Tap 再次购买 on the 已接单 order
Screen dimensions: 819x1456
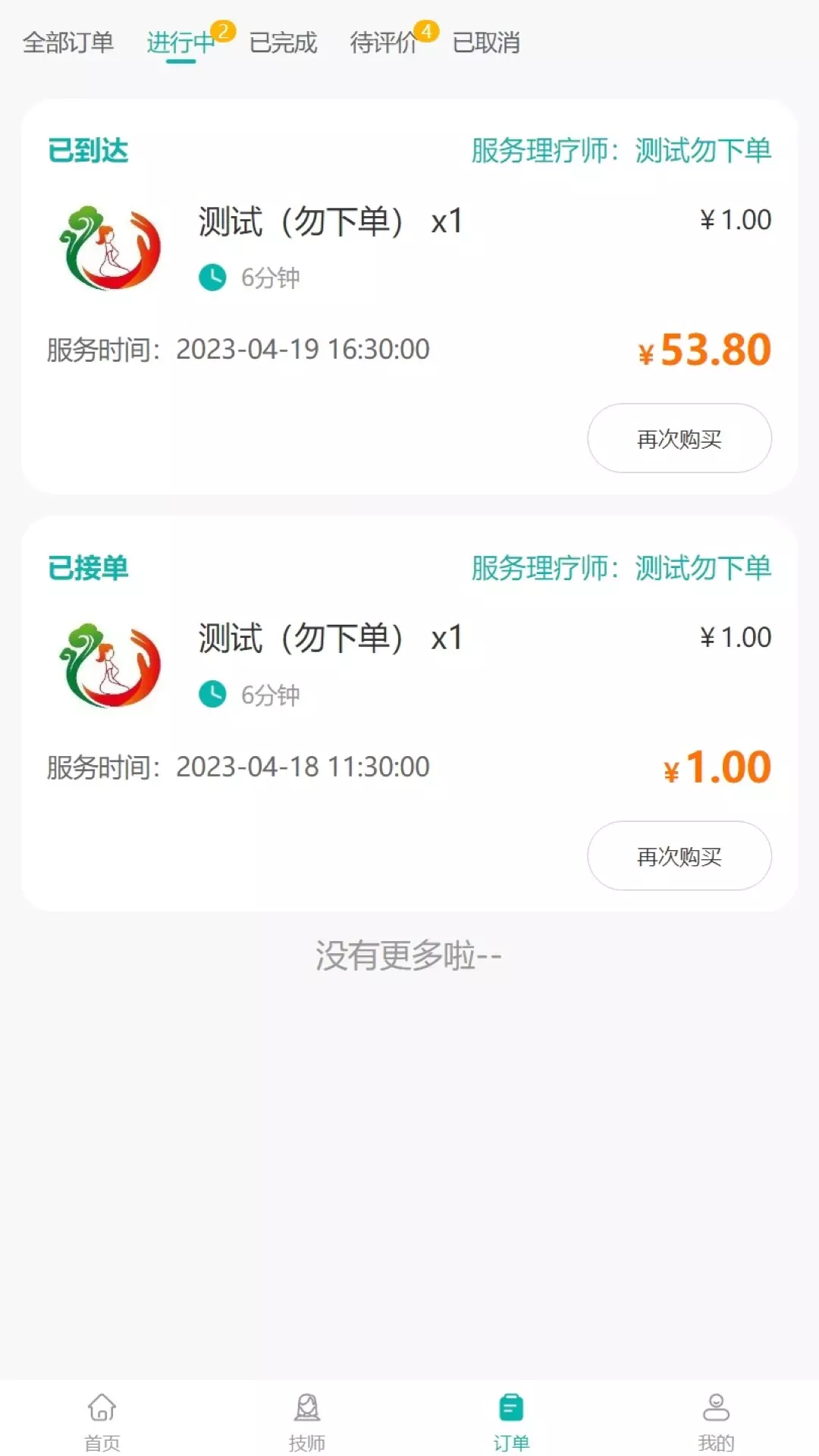tap(679, 856)
